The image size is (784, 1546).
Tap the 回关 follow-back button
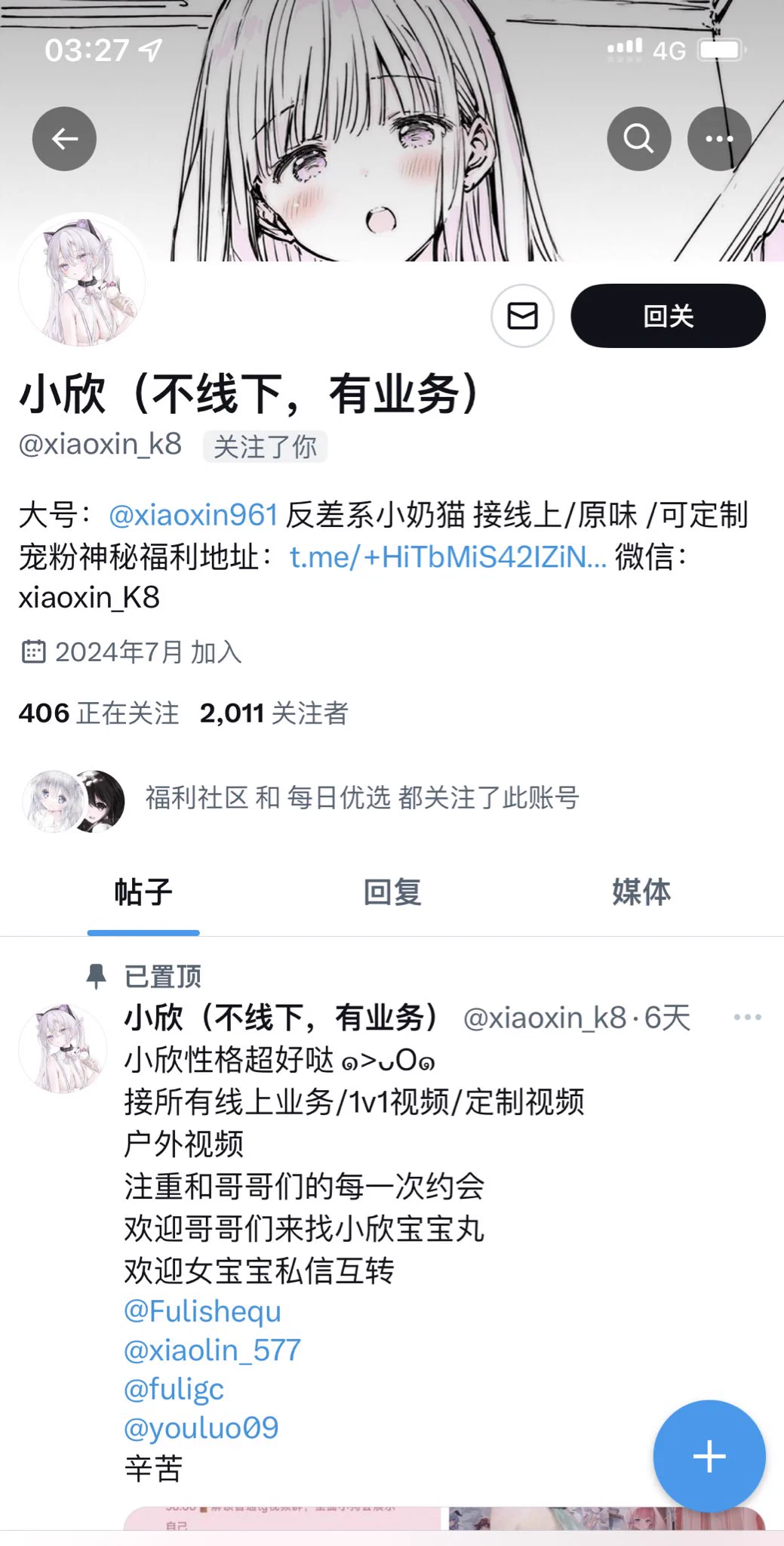tap(668, 316)
